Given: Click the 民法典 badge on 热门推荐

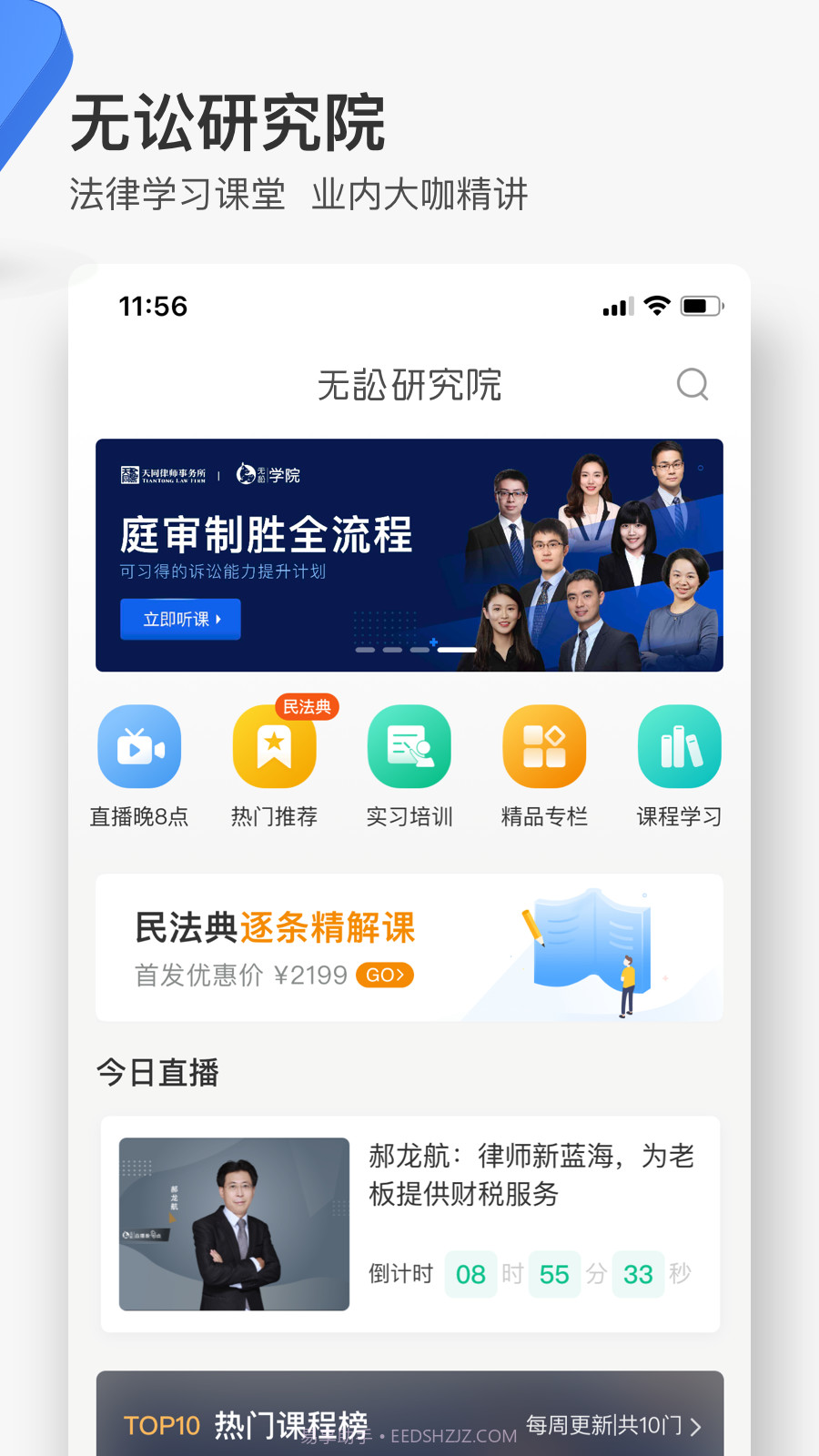Looking at the screenshot, I should (307, 706).
